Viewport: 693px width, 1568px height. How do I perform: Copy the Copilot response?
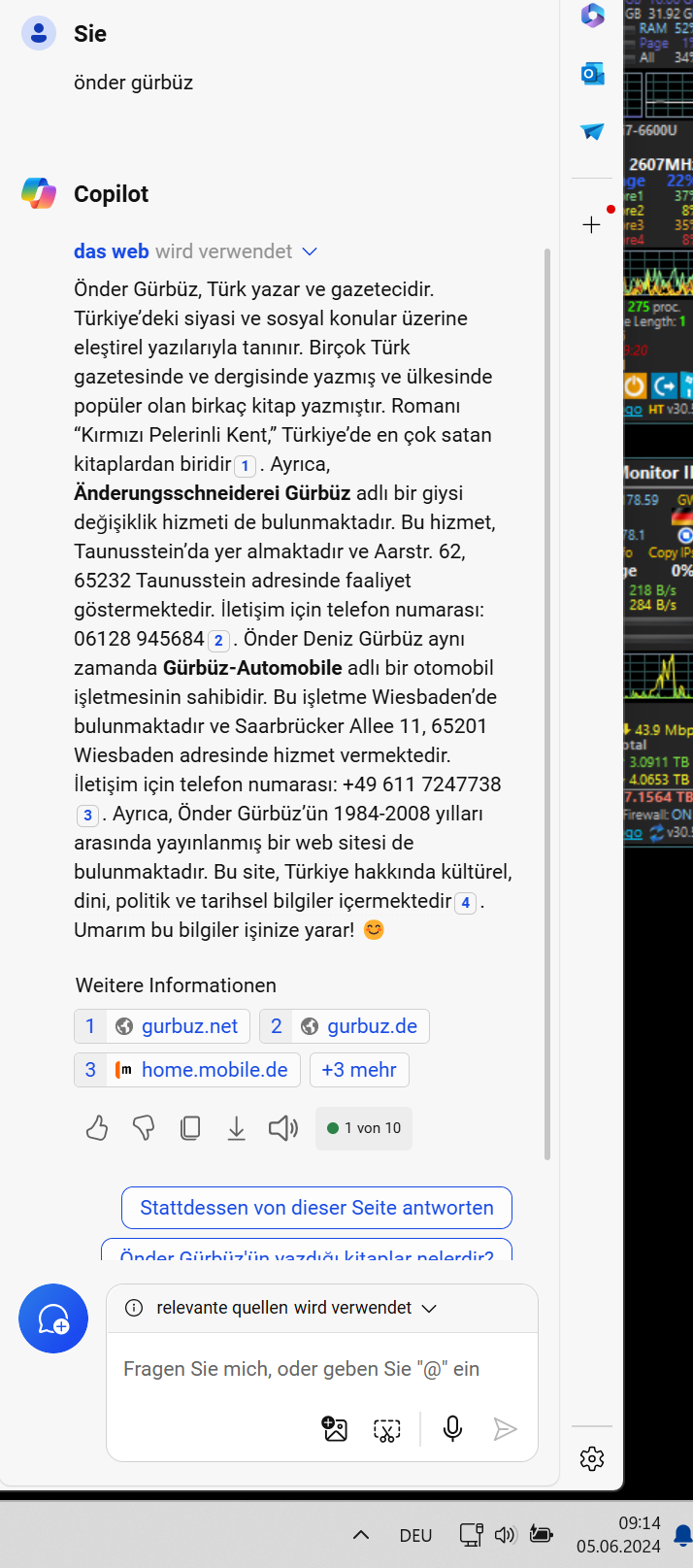(x=190, y=1128)
